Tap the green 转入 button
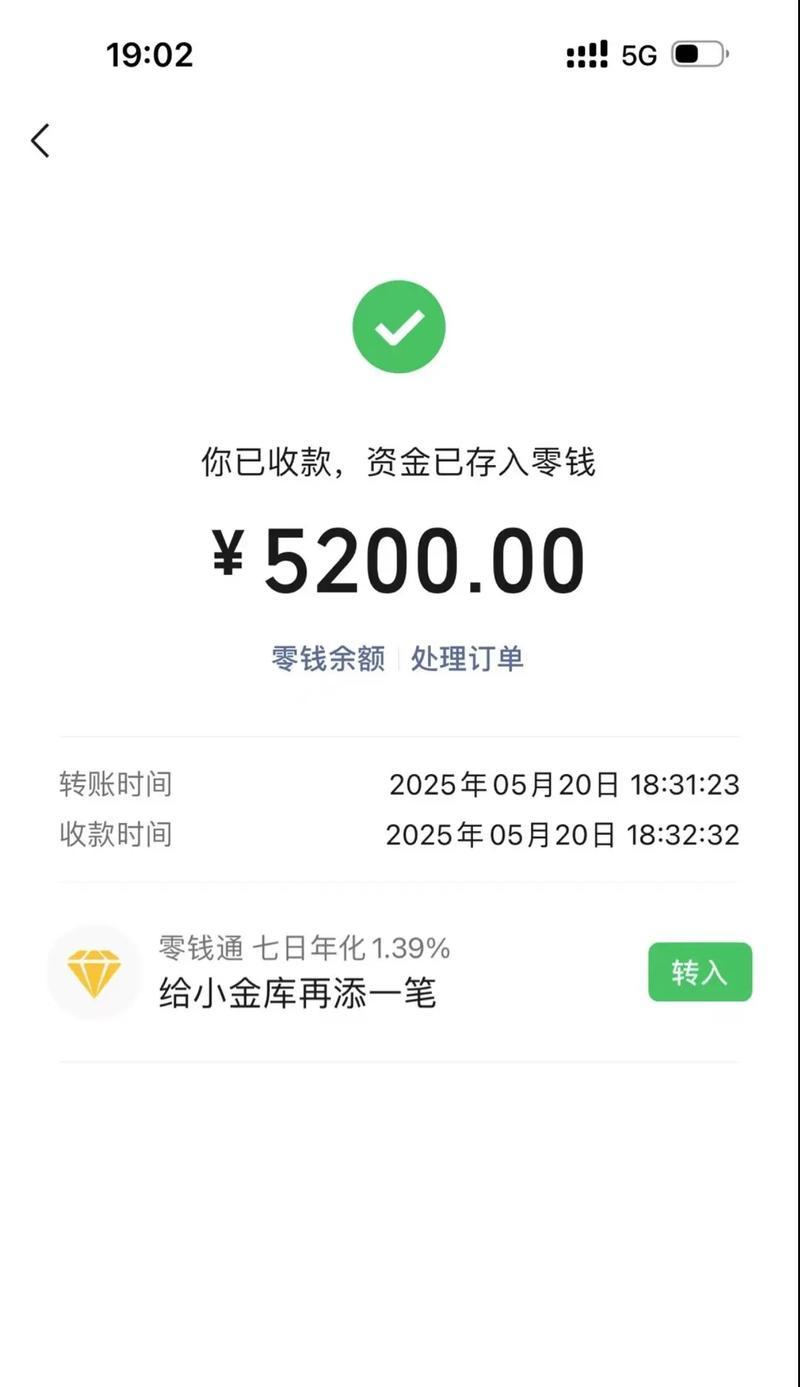 point(700,972)
